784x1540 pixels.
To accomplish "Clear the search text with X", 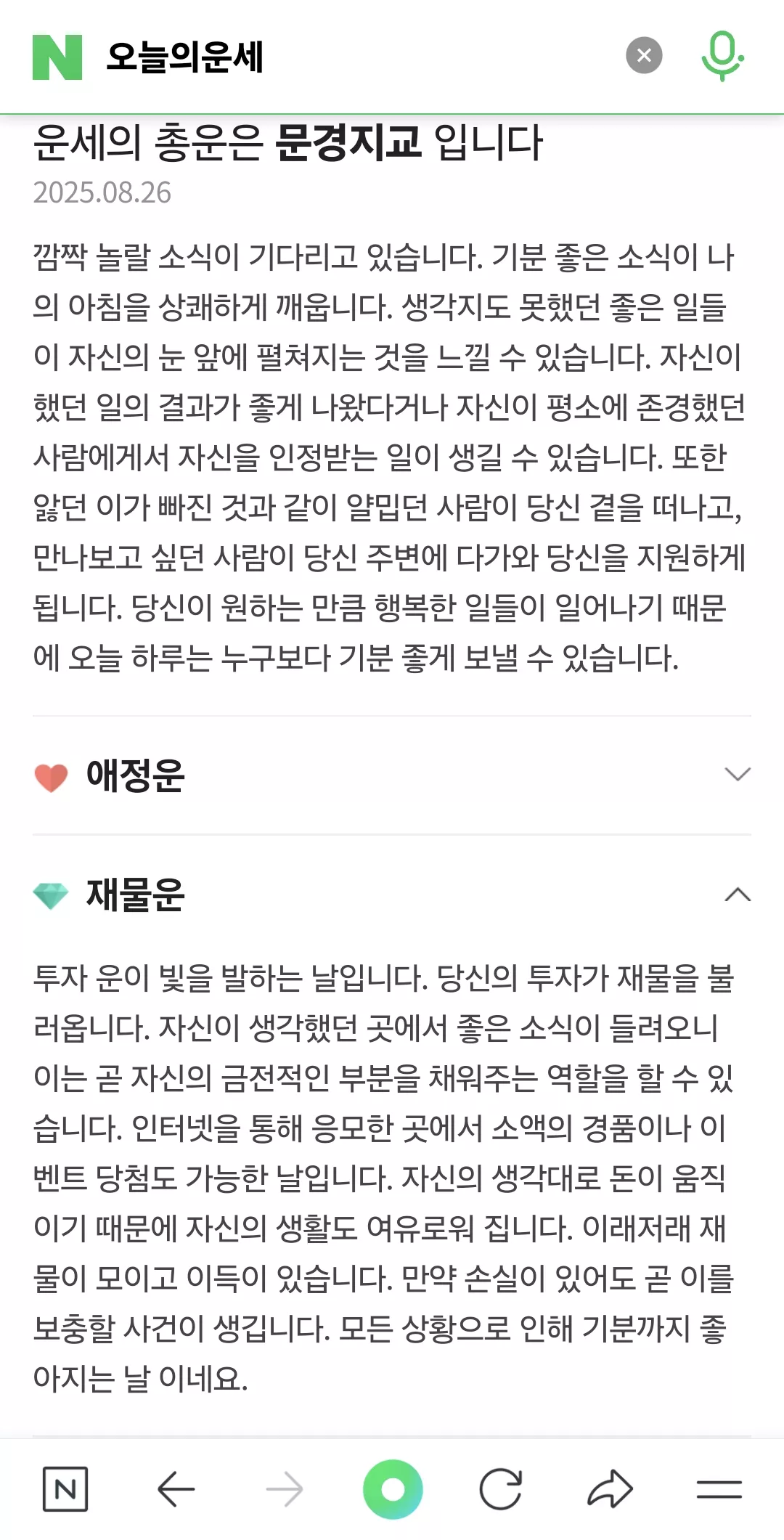I will coord(644,55).
